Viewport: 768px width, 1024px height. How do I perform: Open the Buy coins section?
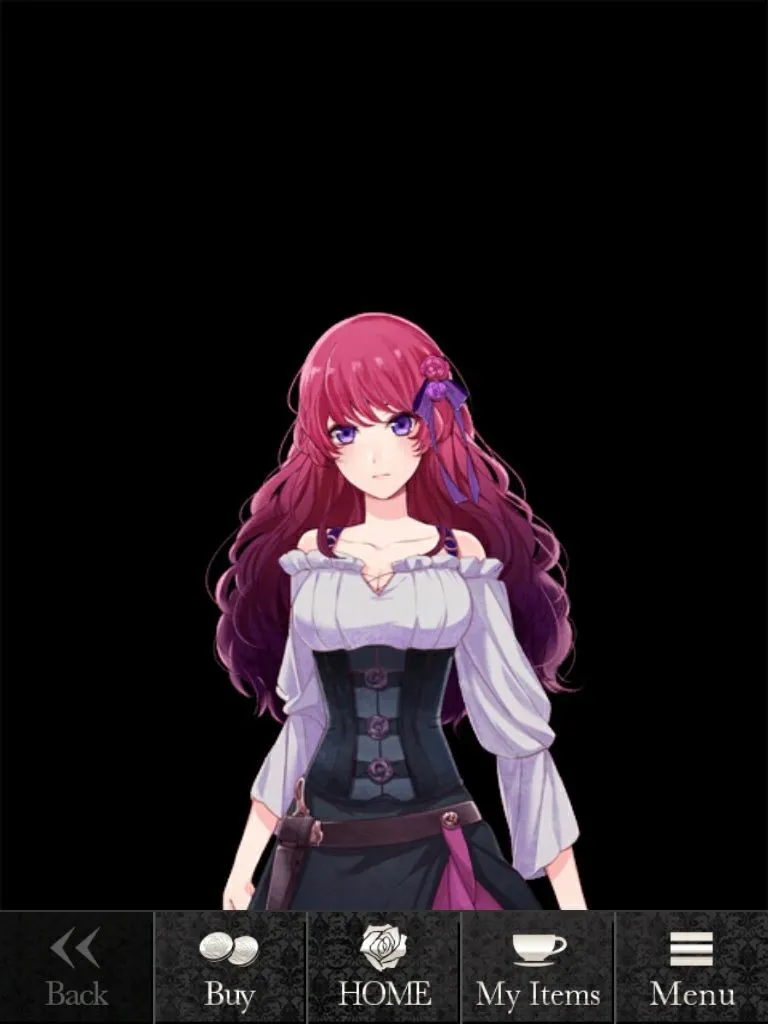pos(229,968)
